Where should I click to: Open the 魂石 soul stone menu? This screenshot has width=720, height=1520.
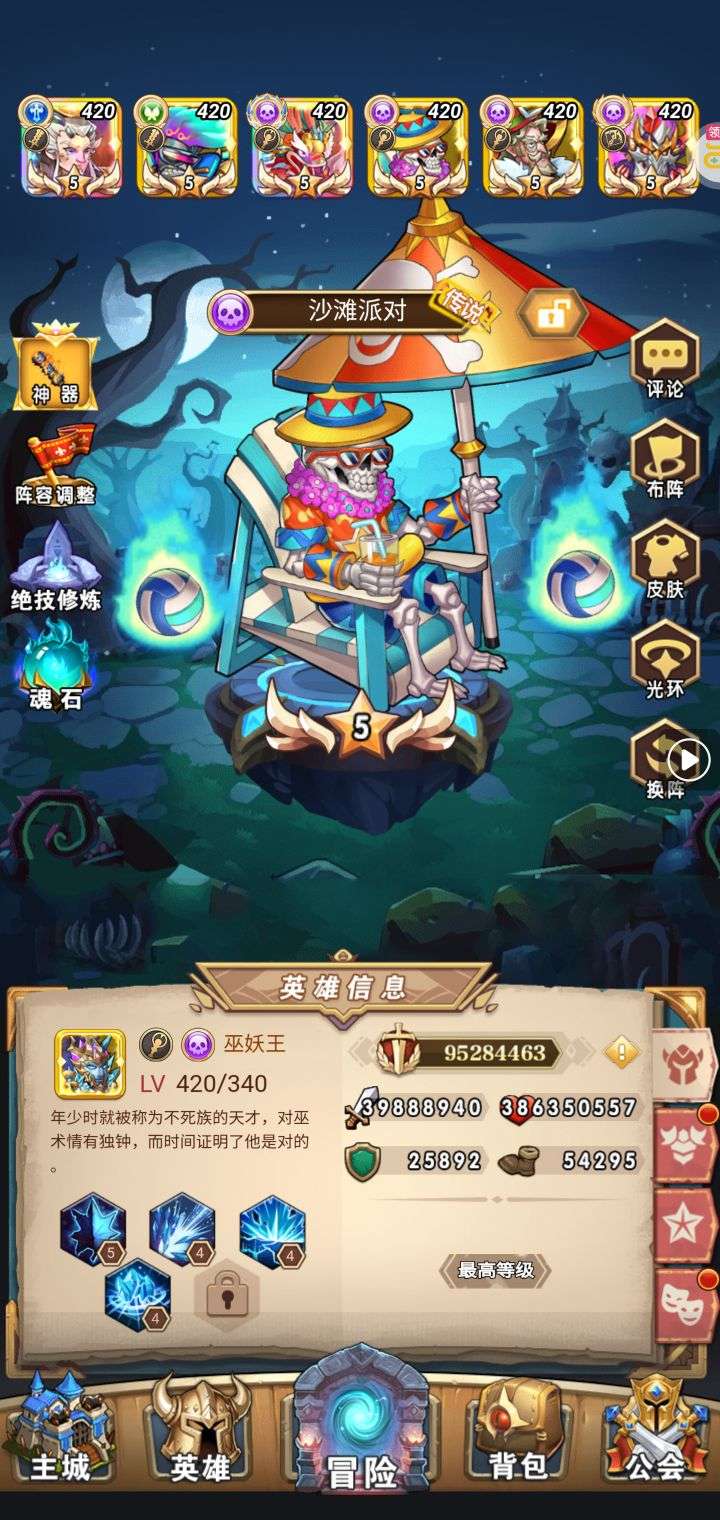coord(56,662)
